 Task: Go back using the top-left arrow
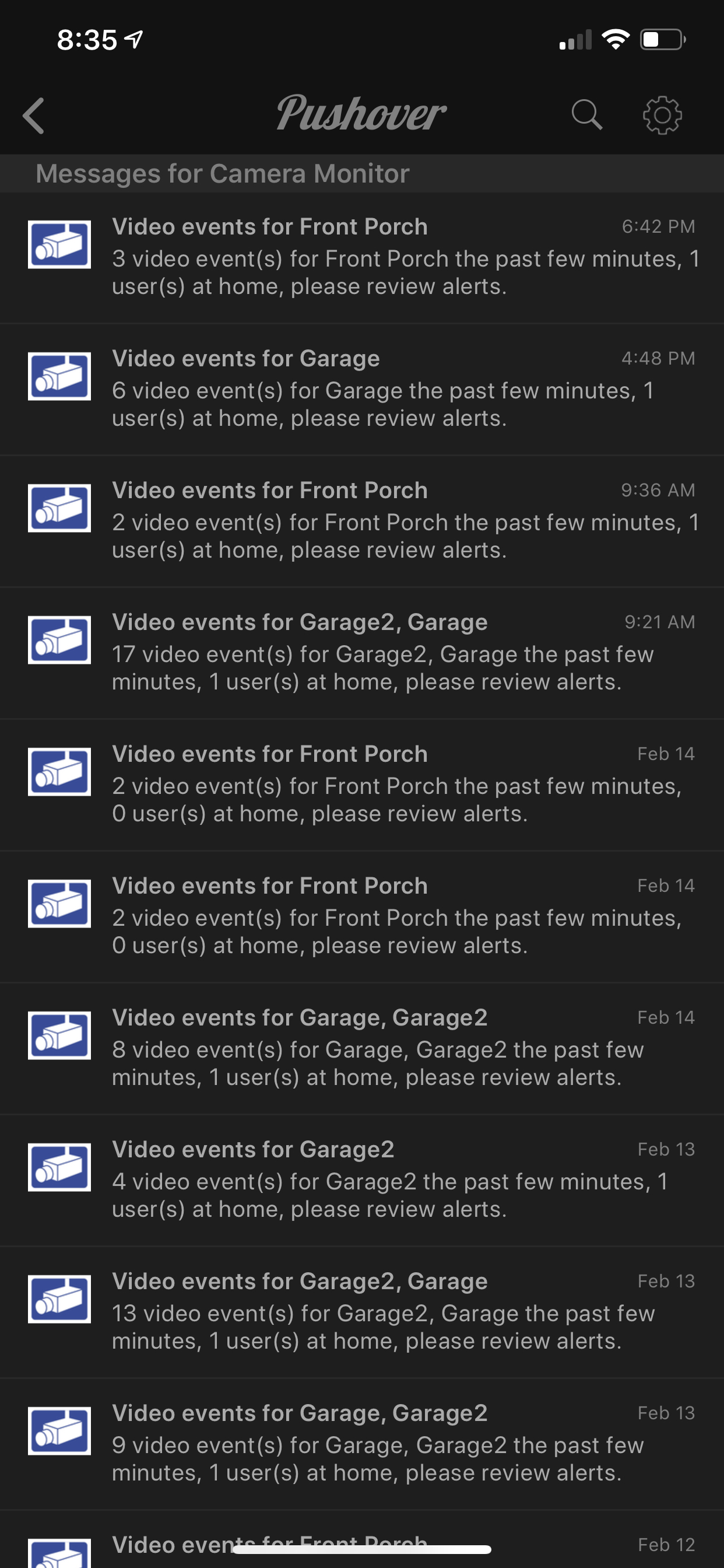pyautogui.click(x=34, y=115)
